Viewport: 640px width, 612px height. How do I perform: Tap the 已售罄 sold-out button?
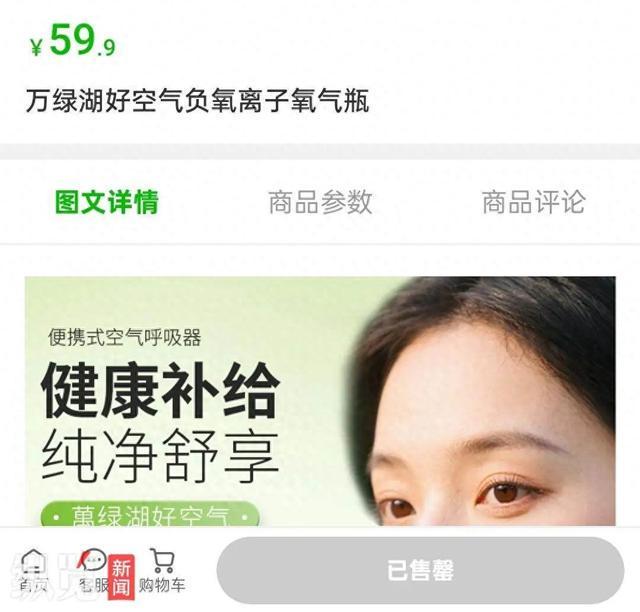(x=420, y=571)
